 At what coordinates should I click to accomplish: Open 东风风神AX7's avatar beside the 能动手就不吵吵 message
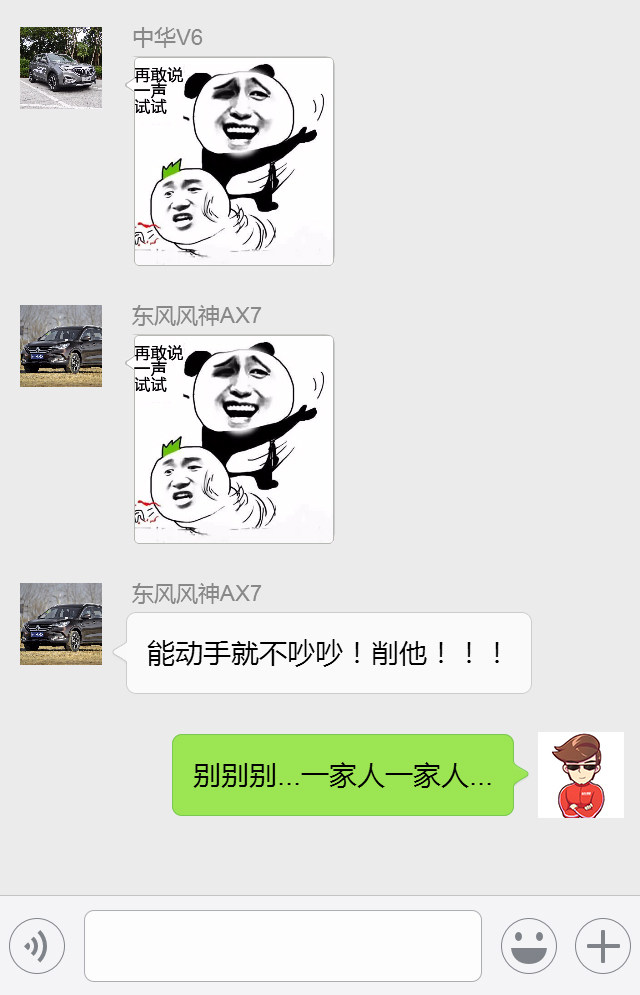[61, 624]
